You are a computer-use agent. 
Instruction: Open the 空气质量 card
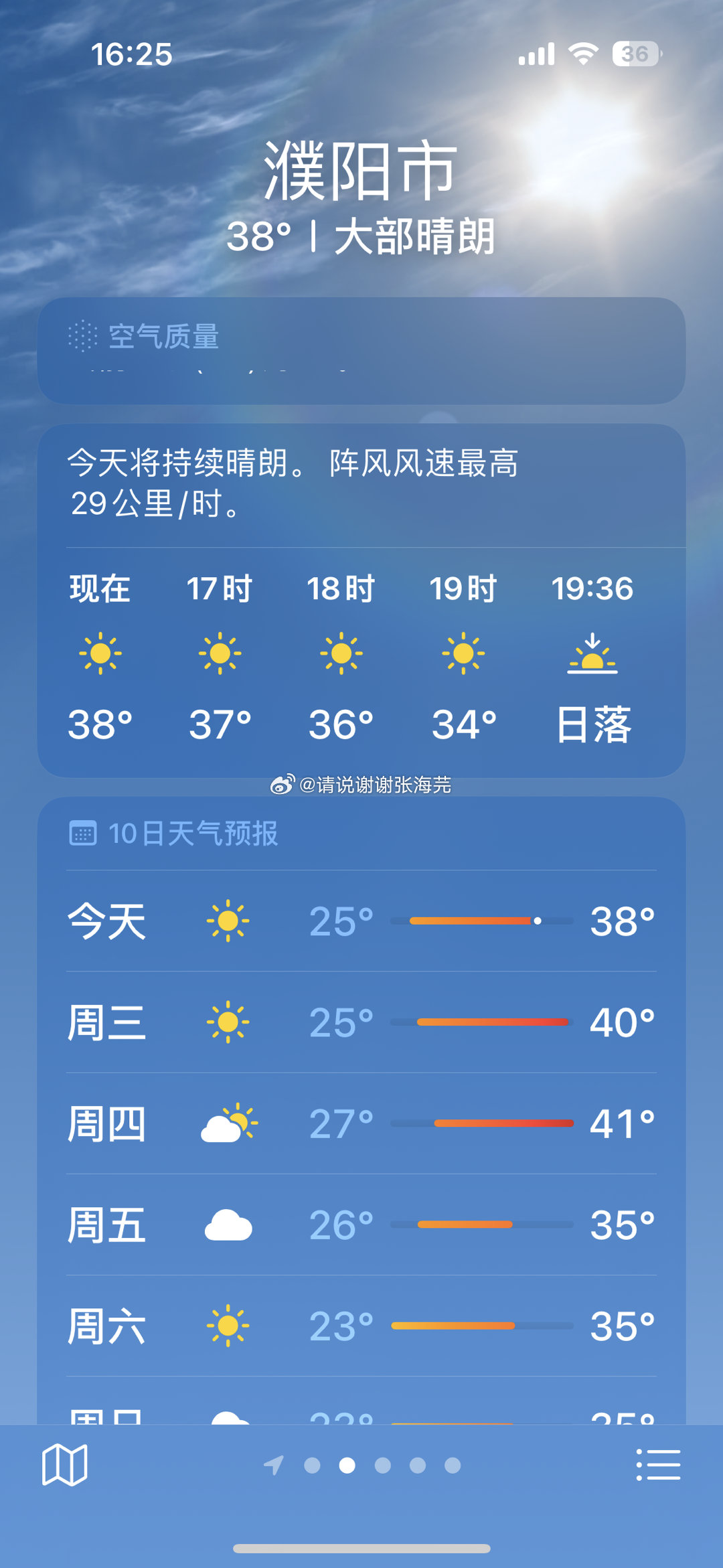(x=361, y=350)
